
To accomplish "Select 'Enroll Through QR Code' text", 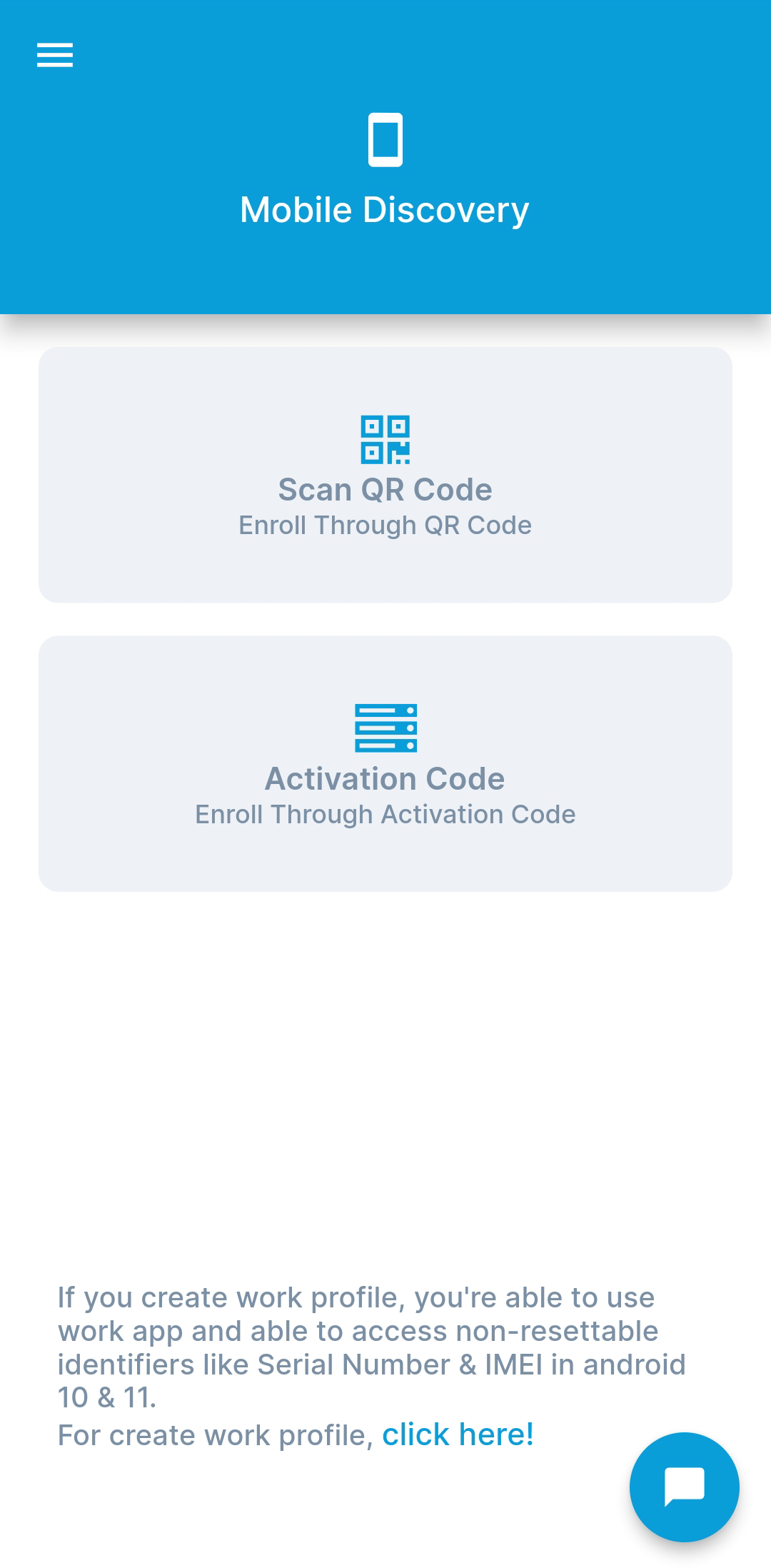I will (385, 525).
